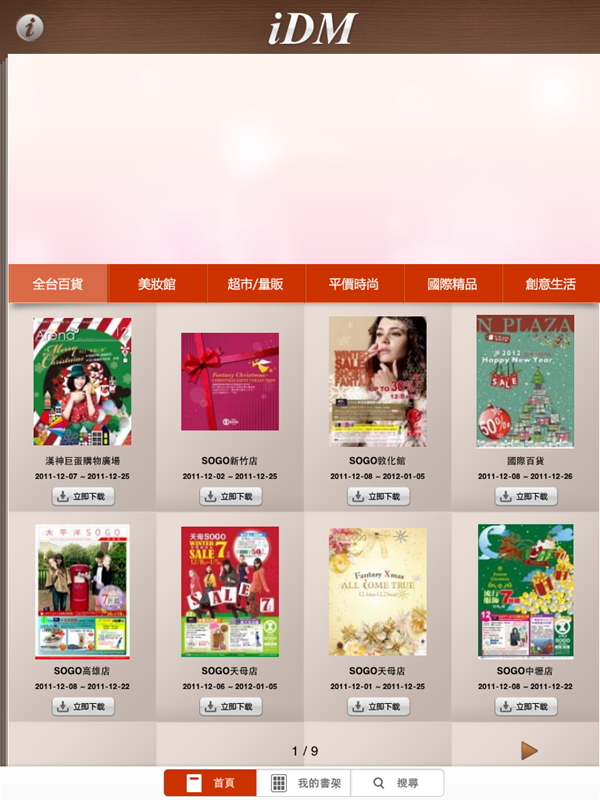
Task: Select the 全台百貨 category tab
Action: [57, 284]
